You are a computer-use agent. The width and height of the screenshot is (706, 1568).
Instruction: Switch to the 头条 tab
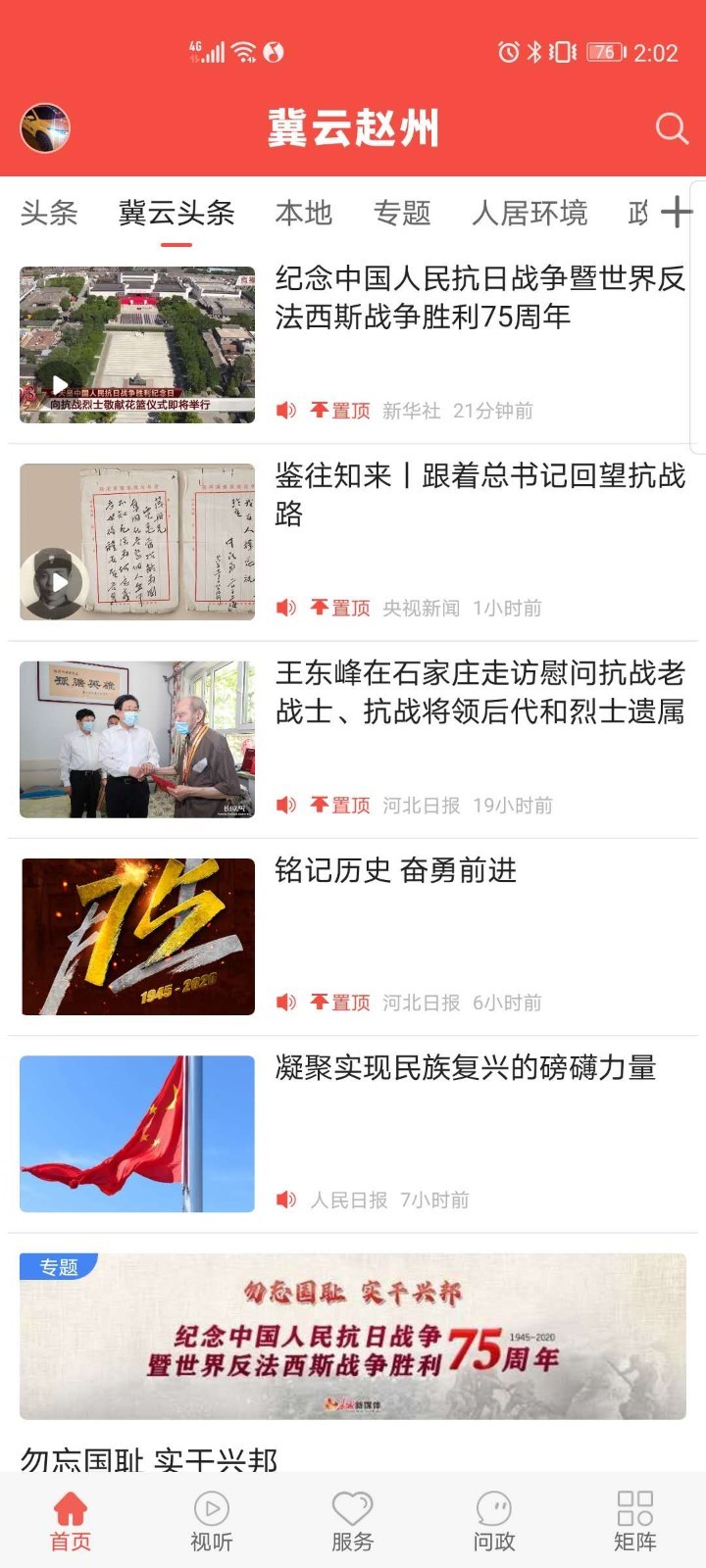(49, 213)
